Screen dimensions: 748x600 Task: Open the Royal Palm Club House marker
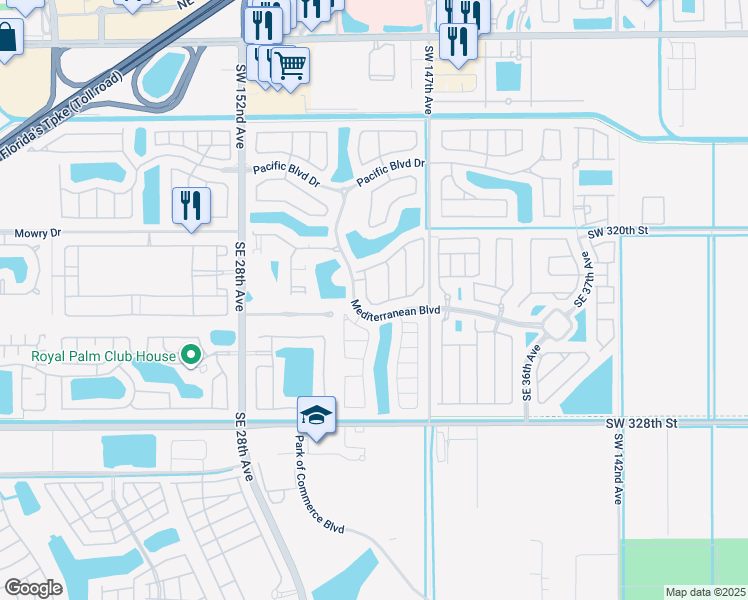point(191,356)
